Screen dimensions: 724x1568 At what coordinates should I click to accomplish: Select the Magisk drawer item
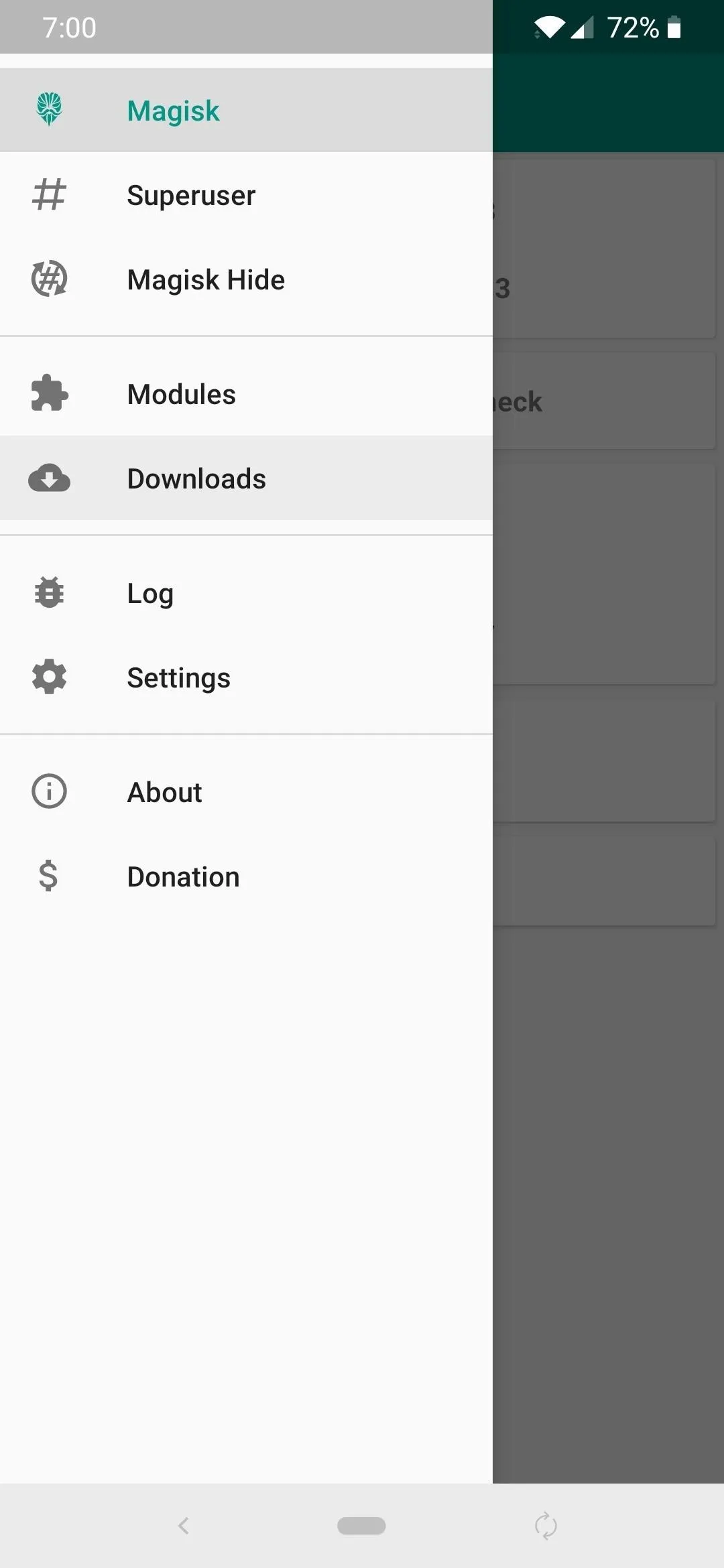(x=246, y=110)
